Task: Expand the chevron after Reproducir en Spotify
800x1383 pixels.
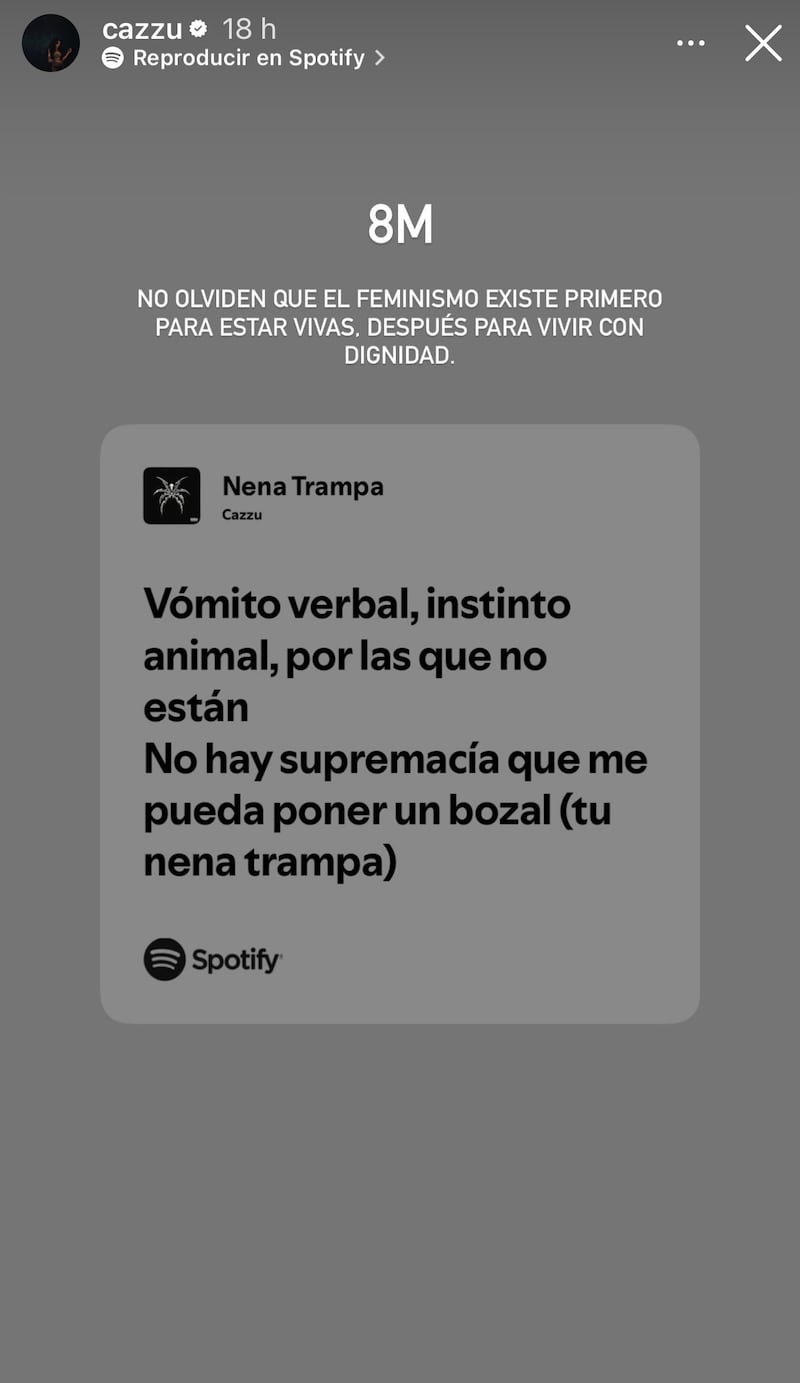Action: [x=378, y=59]
